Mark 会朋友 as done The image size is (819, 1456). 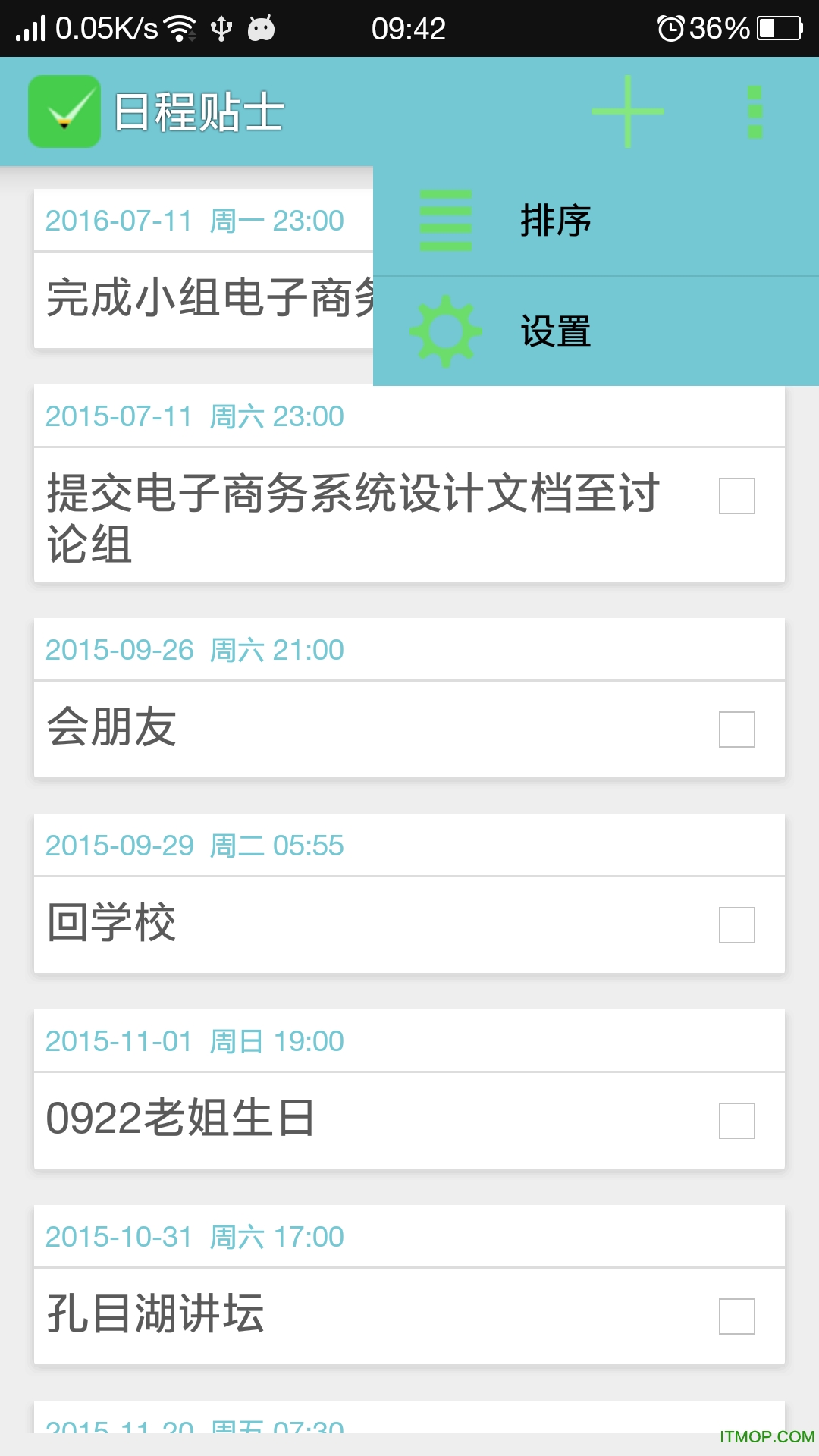click(x=736, y=730)
